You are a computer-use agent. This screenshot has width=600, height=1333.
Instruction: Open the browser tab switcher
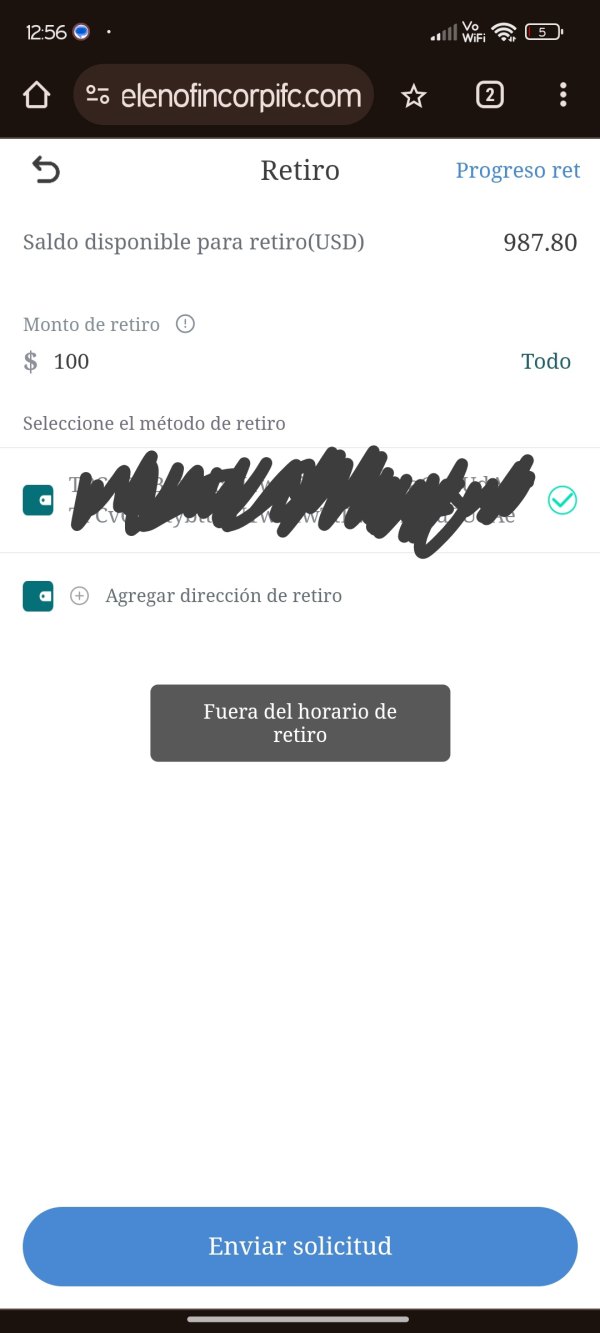[x=489, y=95]
